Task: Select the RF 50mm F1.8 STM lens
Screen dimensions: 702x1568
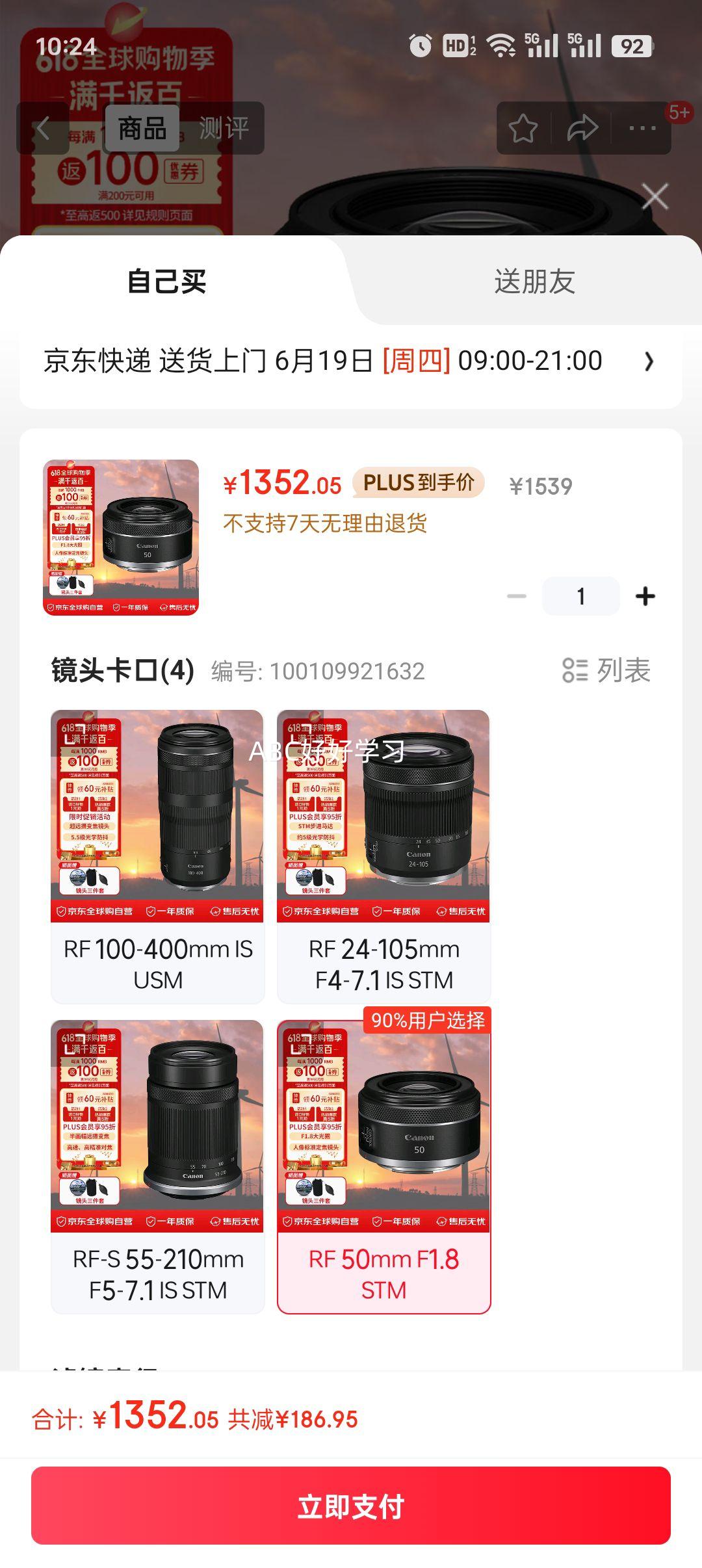Action: [383, 1166]
